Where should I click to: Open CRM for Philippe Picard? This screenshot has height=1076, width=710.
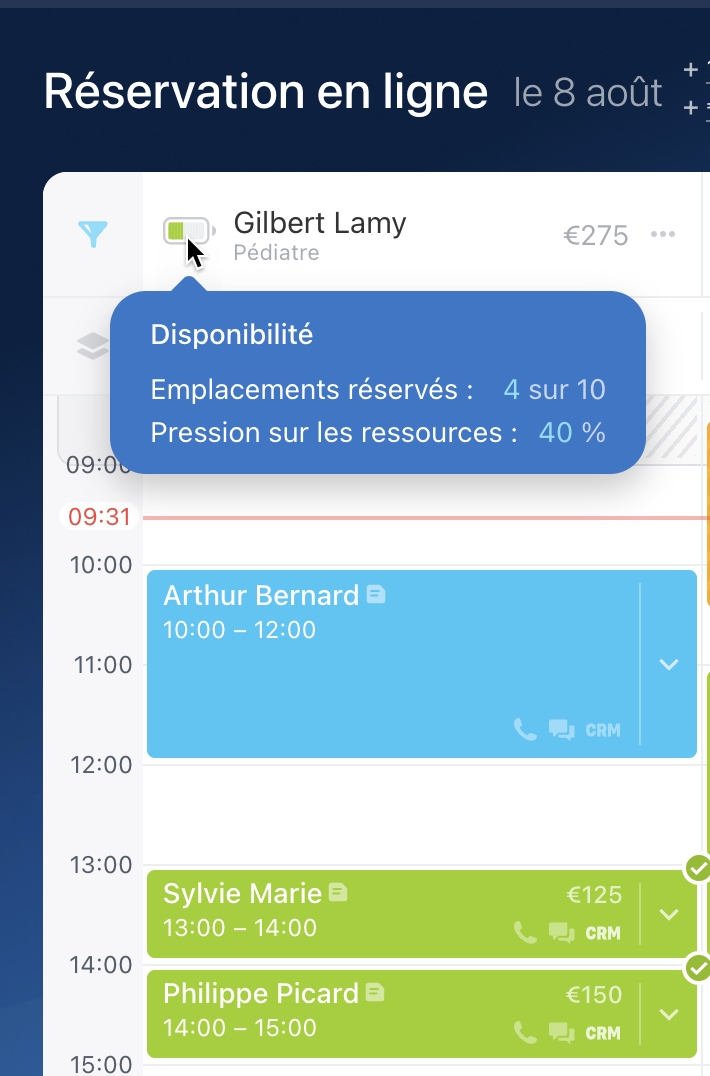603,1033
